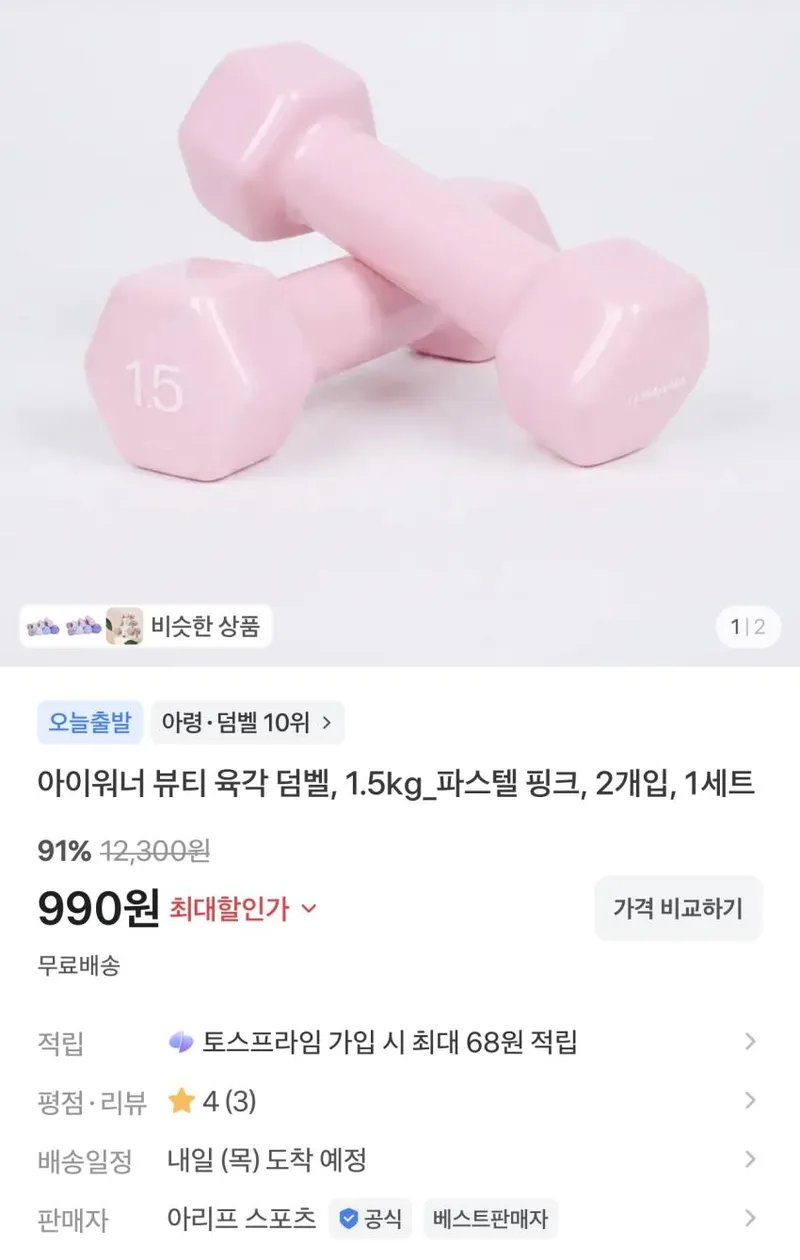Open the 비슷한 상품 similar products chip
800x1260 pixels.
146,627
